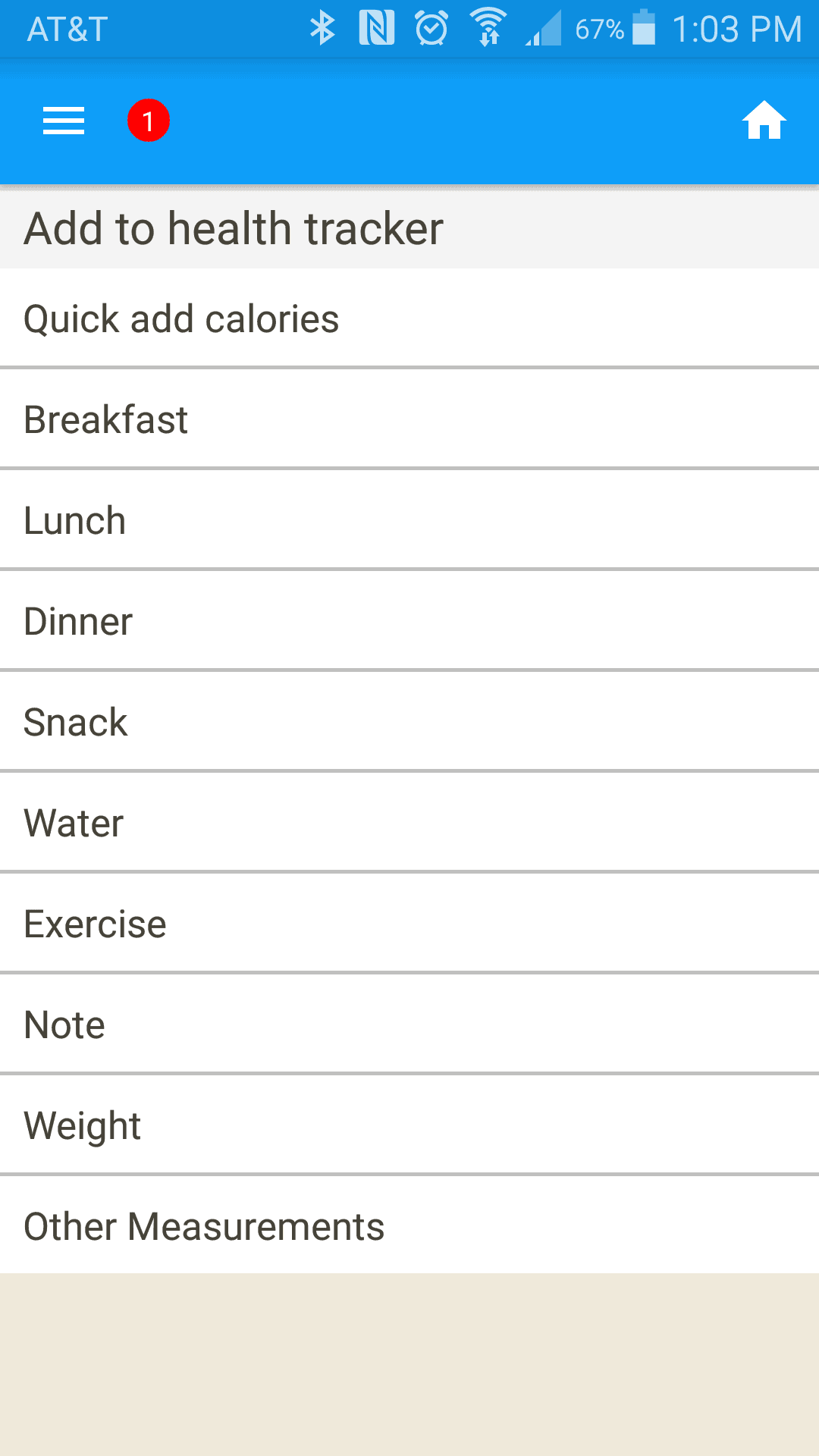This screenshot has width=819, height=1456.
Task: Go to the home screen icon
Action: pos(764,121)
